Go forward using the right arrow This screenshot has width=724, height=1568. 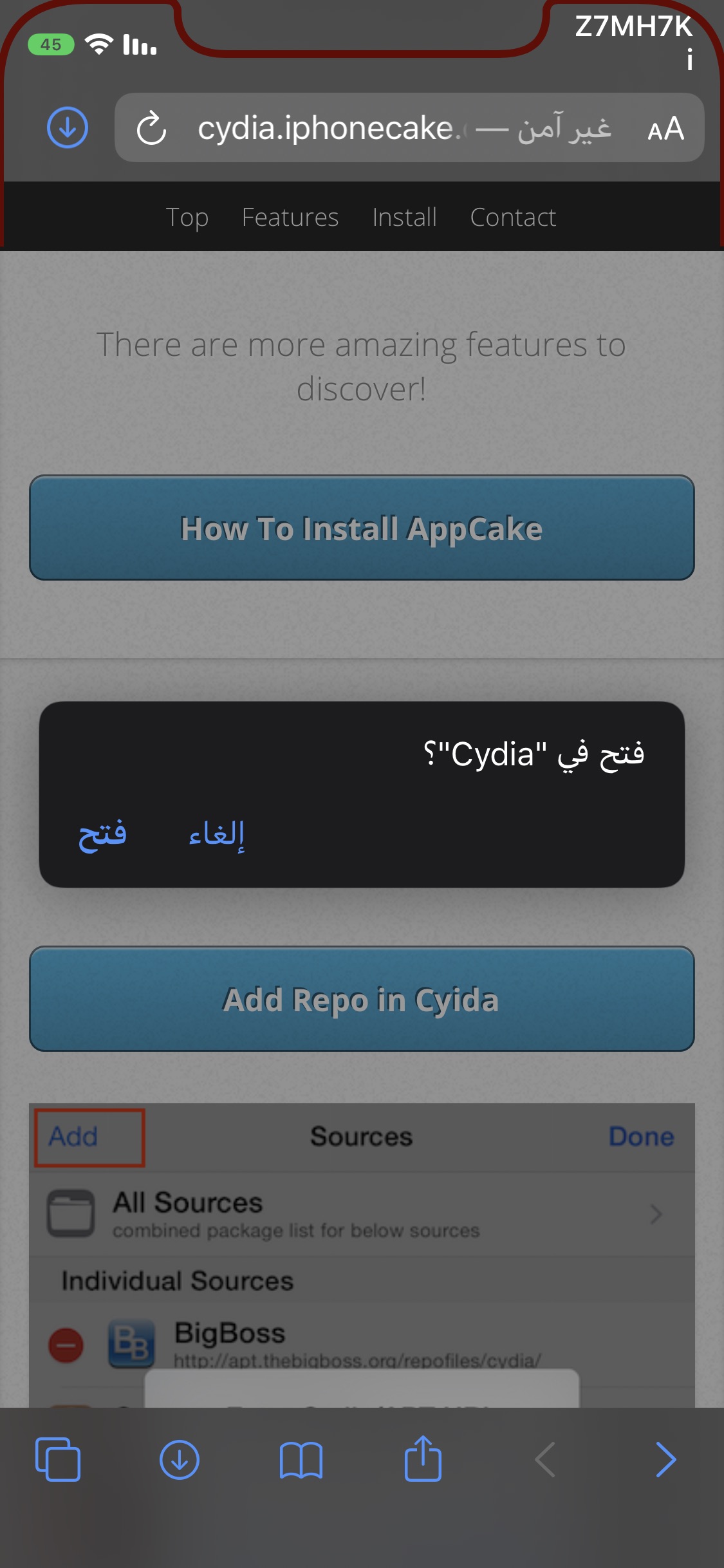pos(666,1460)
